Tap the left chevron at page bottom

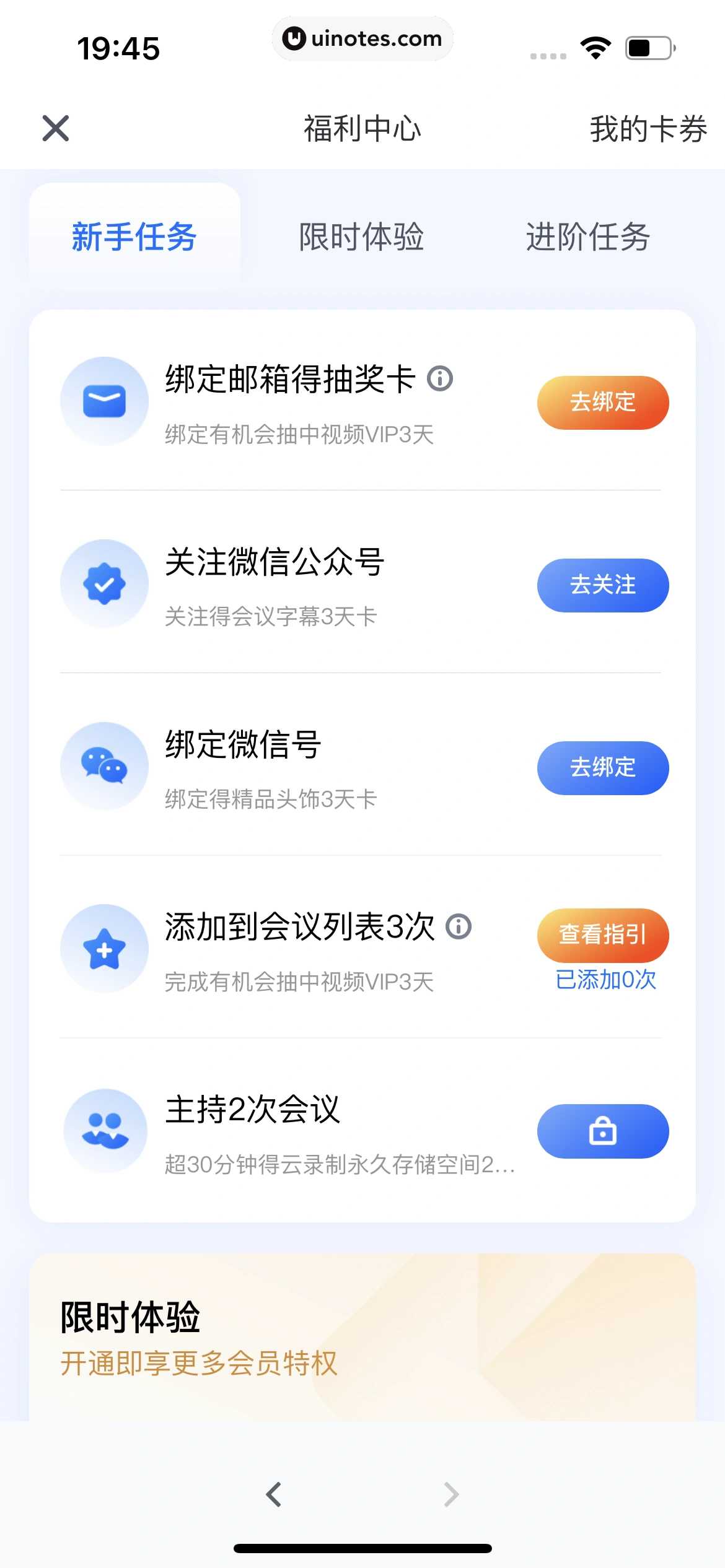273,1495
